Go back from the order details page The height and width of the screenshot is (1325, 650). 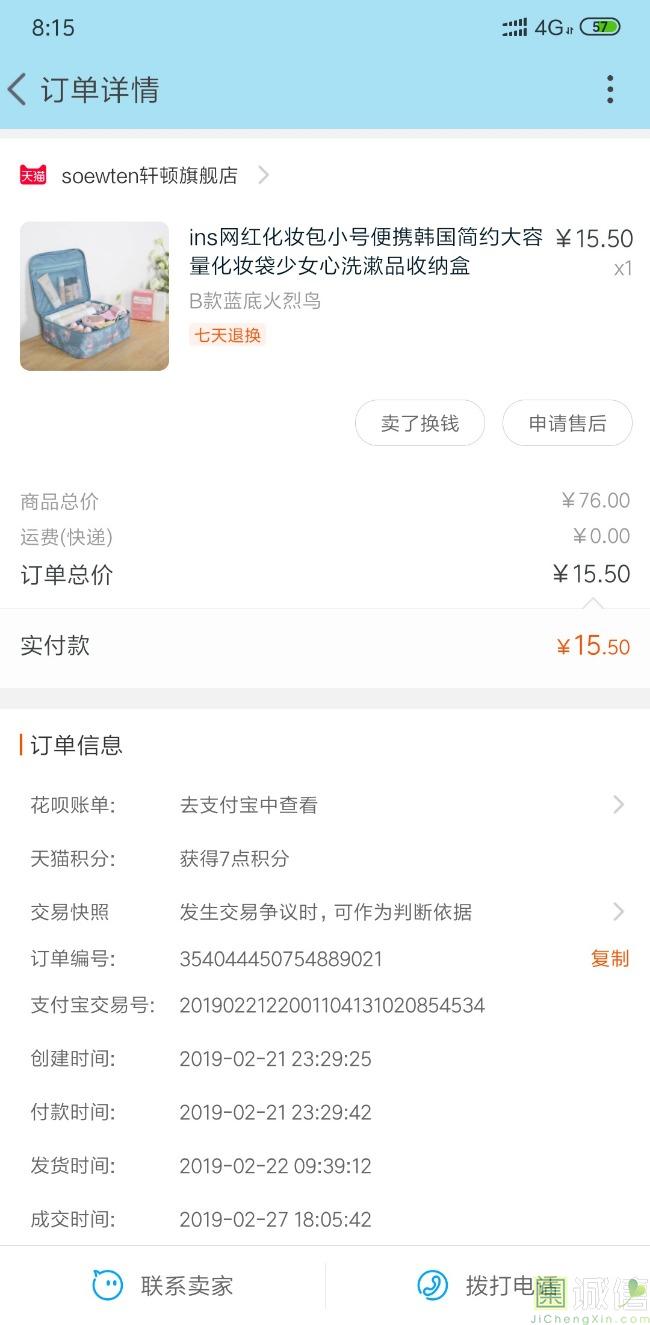point(18,90)
